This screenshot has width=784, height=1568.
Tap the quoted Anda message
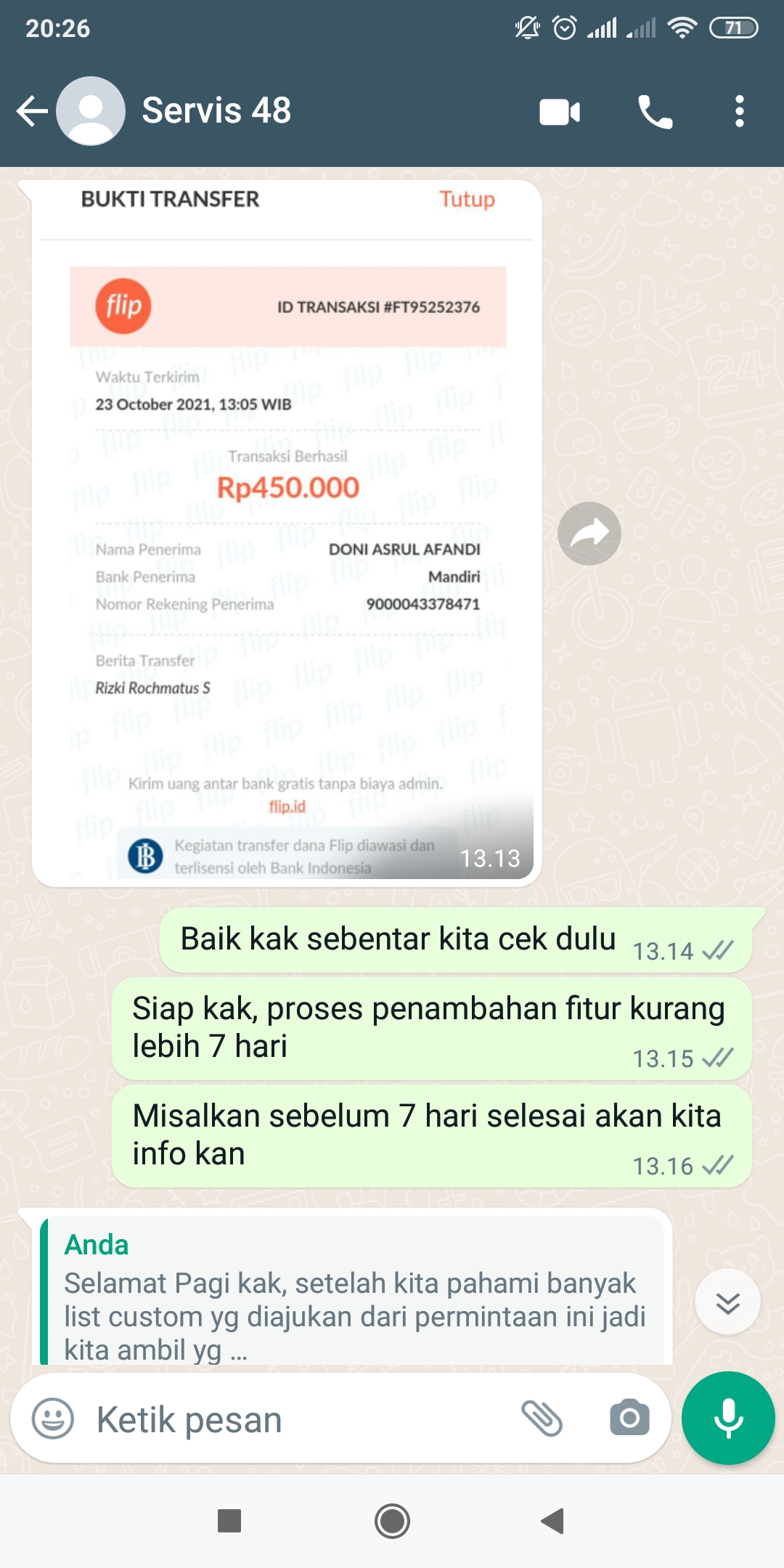pos(352,1295)
